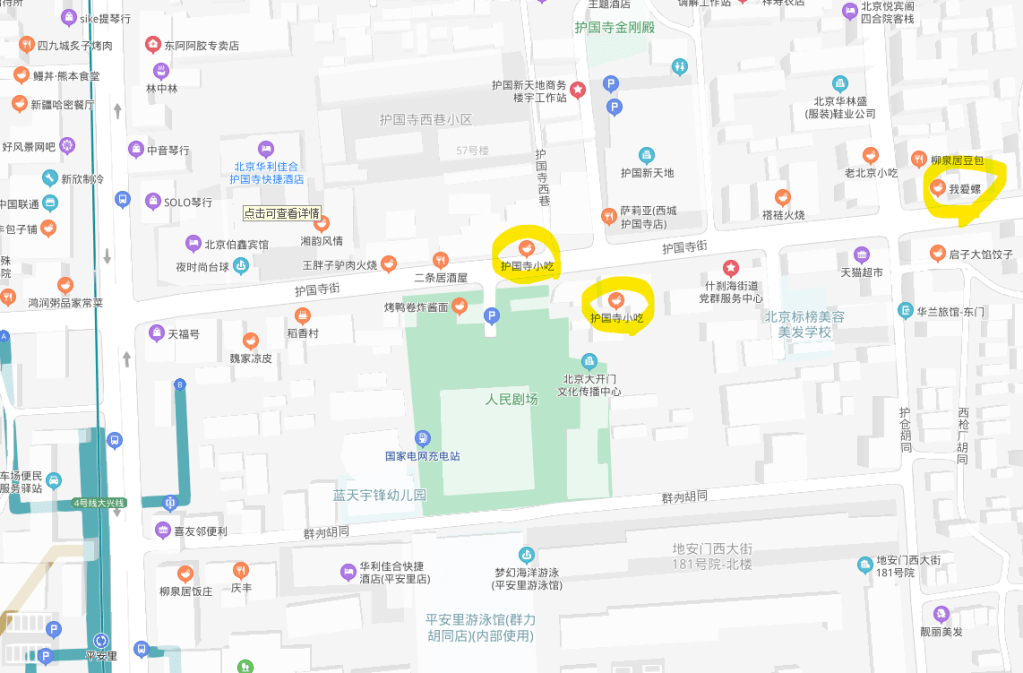Select the 天猫超市 shop marker
This screenshot has height=673, width=1023.
coord(861,254)
